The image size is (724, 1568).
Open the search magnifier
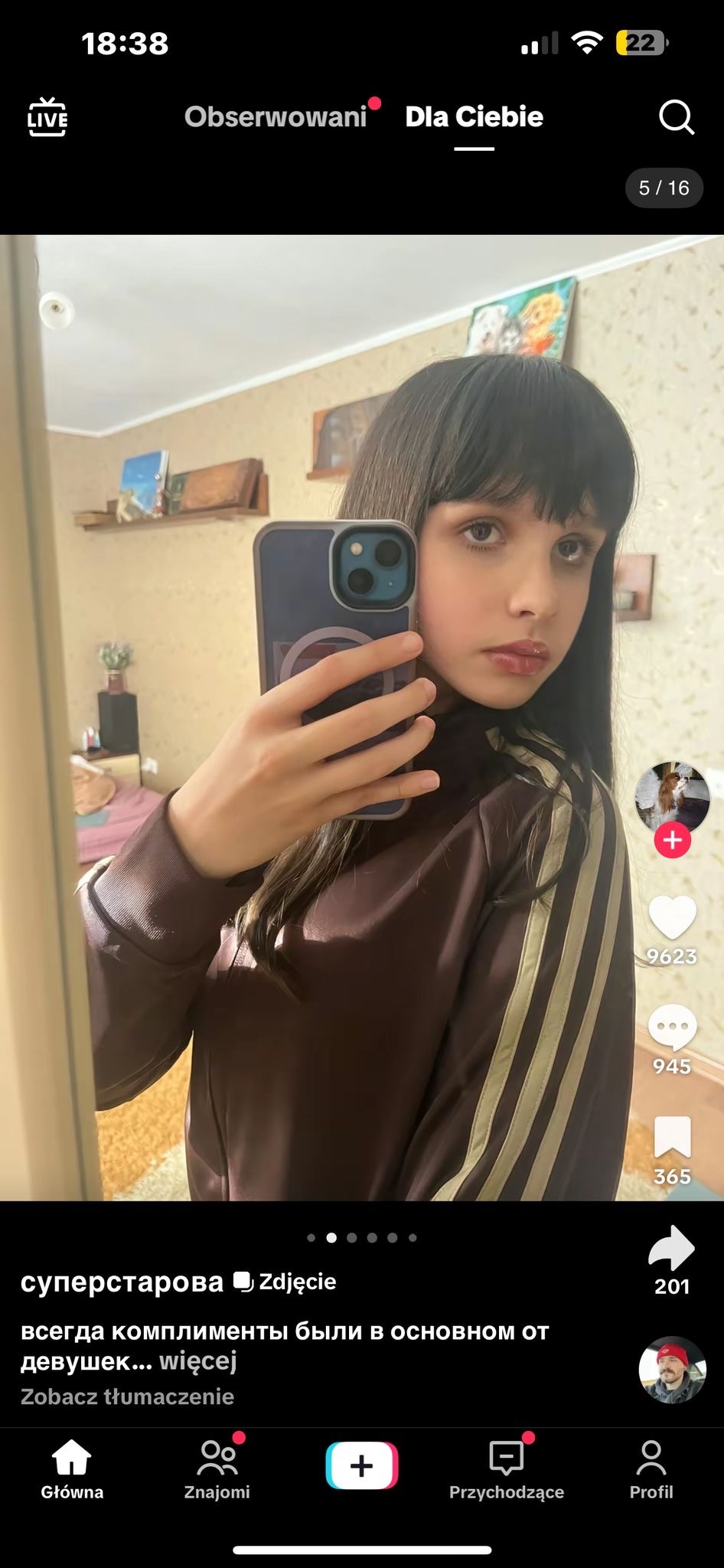[x=677, y=117]
